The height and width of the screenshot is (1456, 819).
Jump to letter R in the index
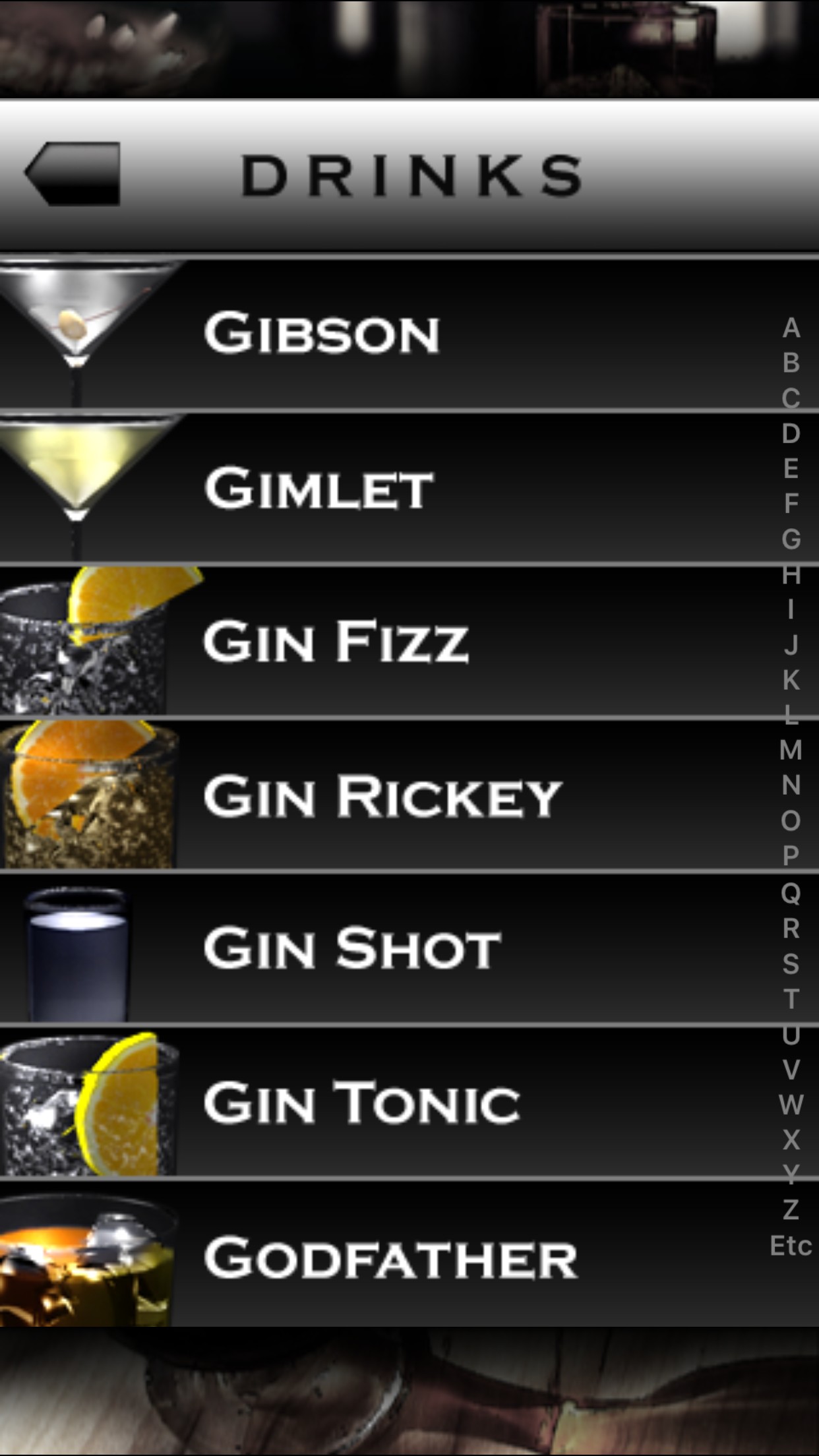(791, 928)
